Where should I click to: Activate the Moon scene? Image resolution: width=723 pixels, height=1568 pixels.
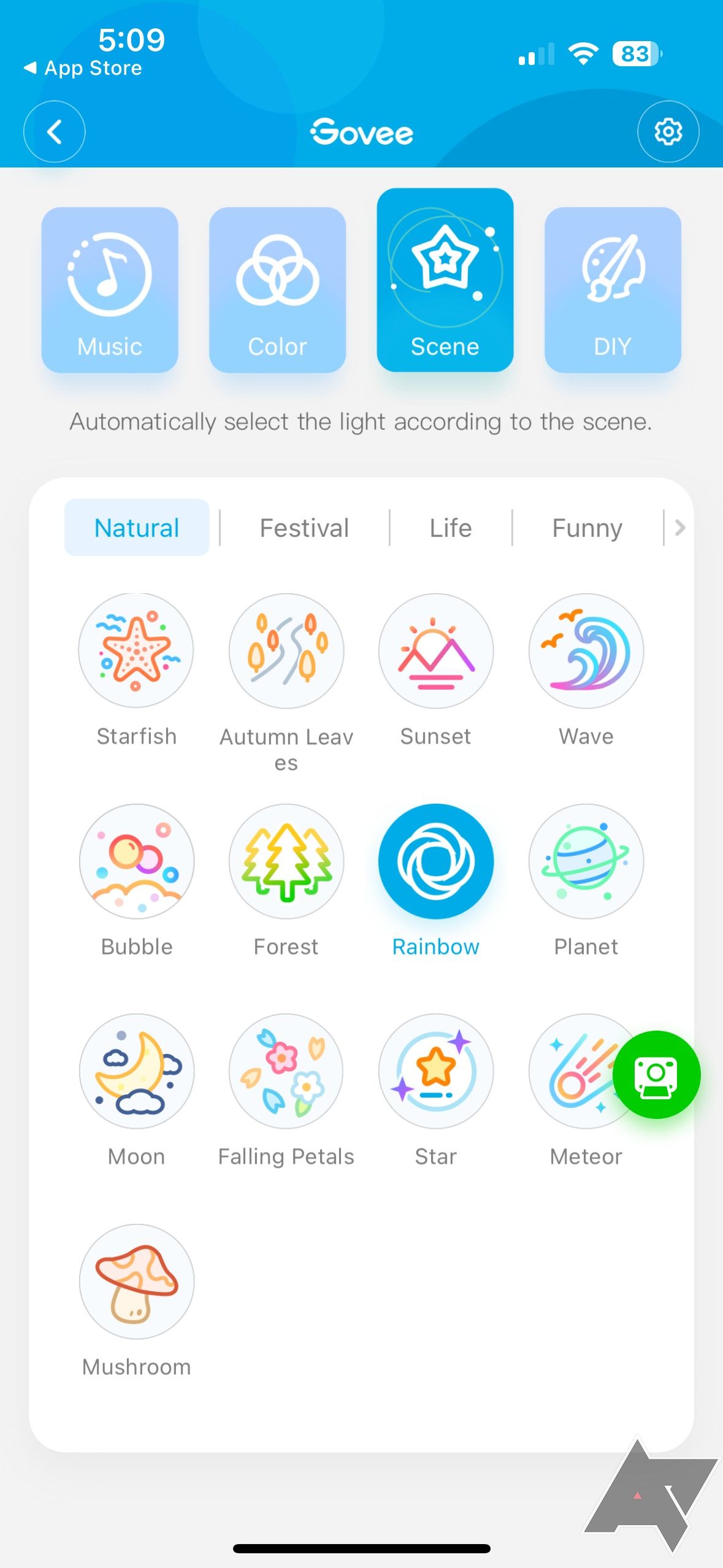click(x=136, y=1071)
